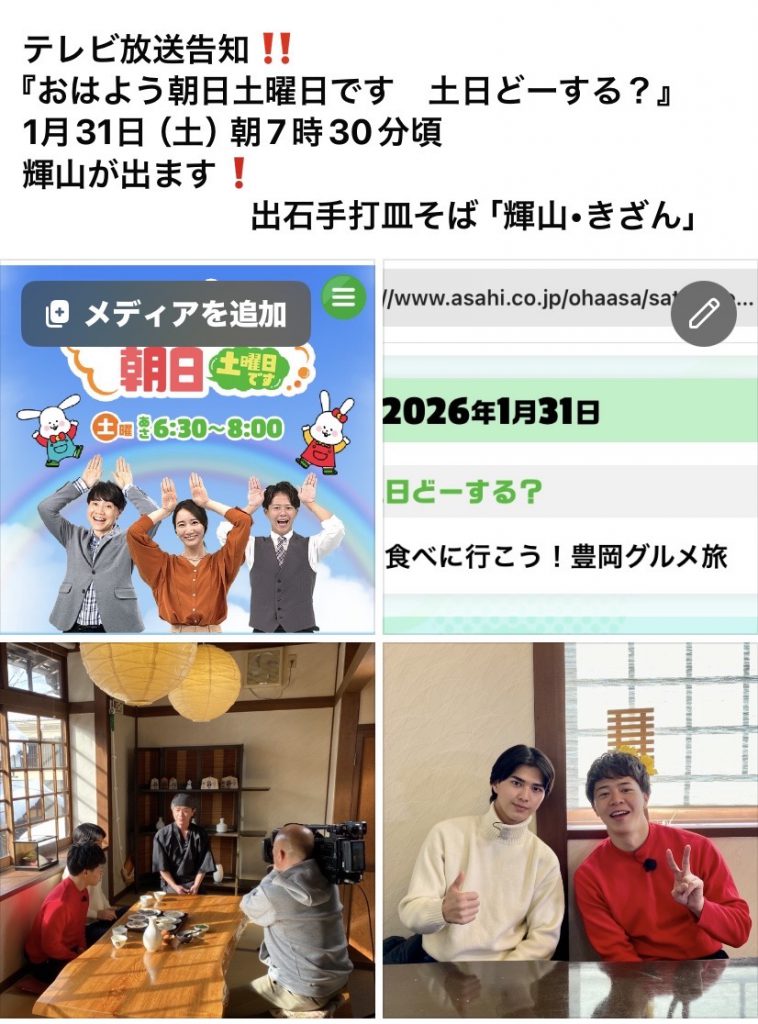Edit the post text about テレビ放送告知

click(x=358, y=132)
